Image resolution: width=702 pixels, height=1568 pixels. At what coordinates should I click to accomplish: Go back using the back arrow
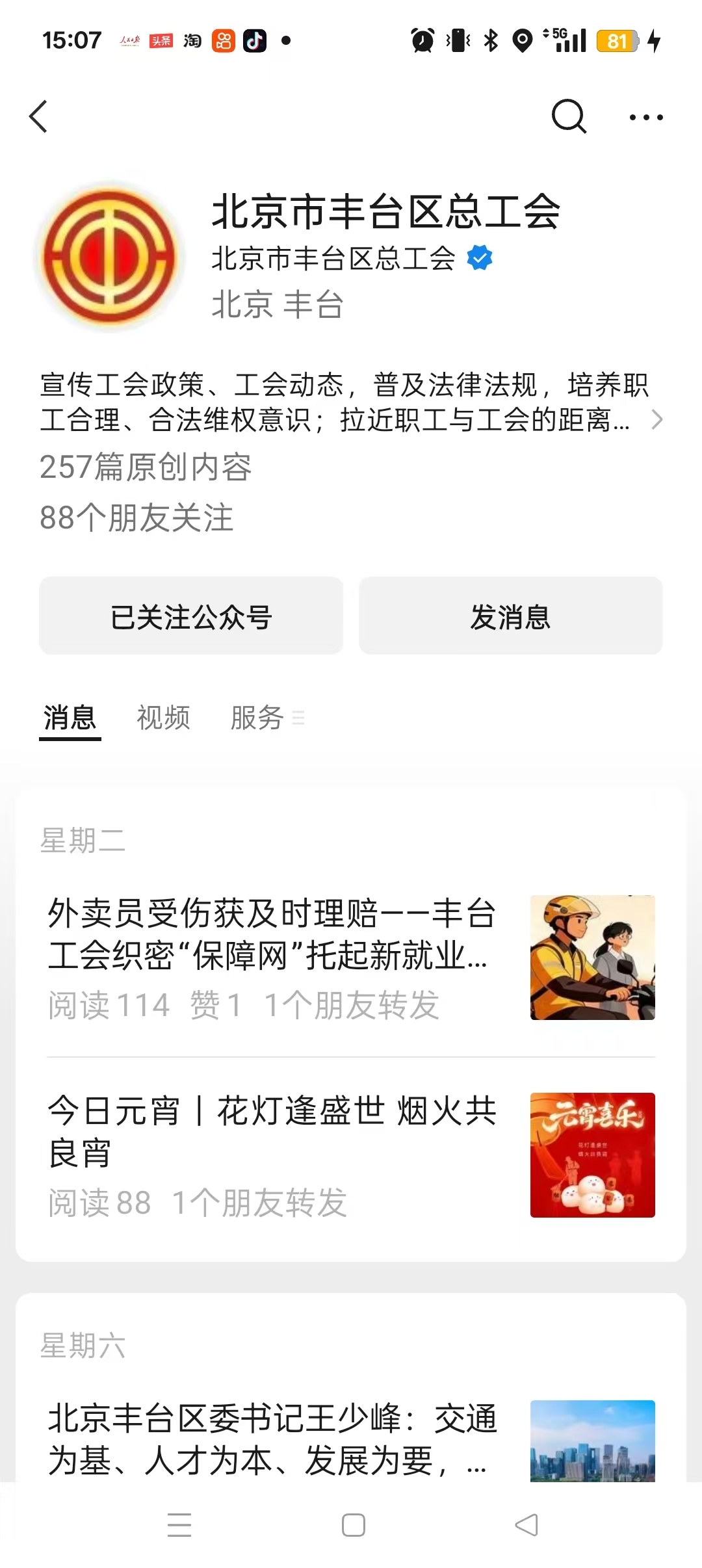point(39,117)
